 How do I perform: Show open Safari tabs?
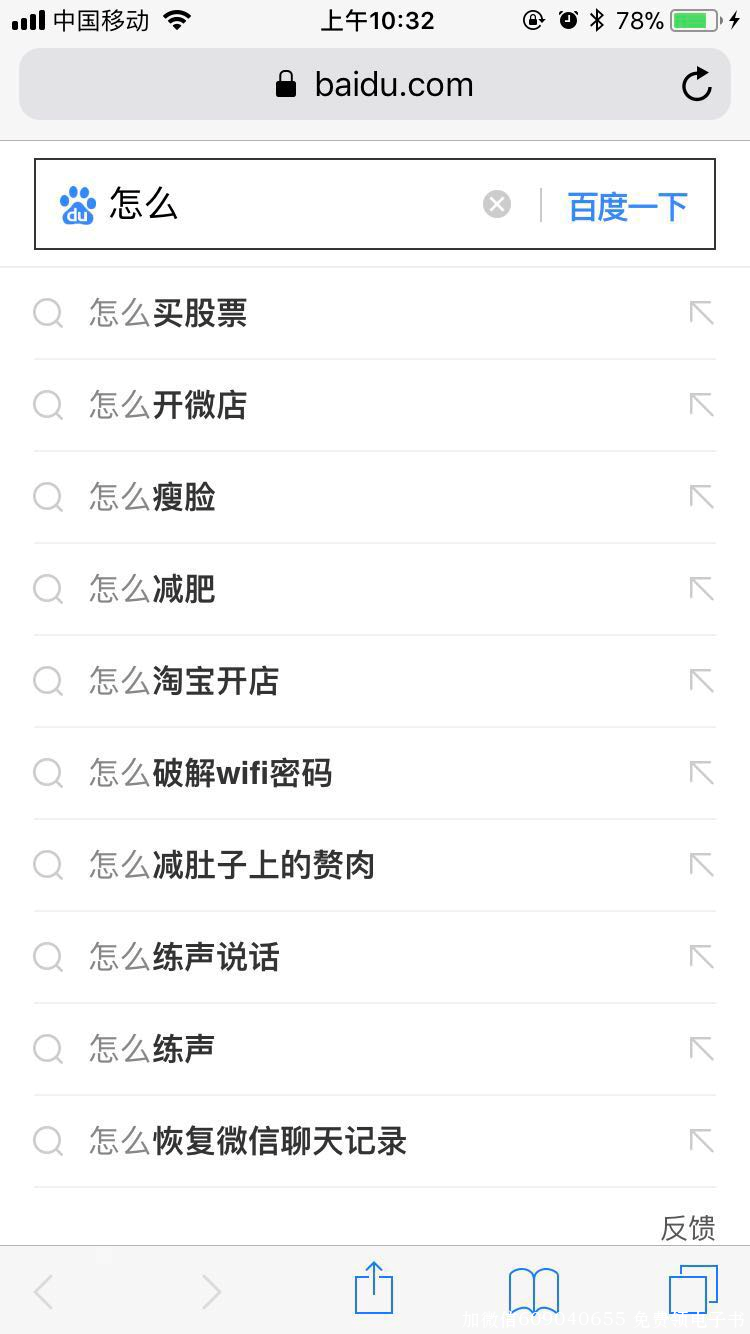[x=694, y=1290]
